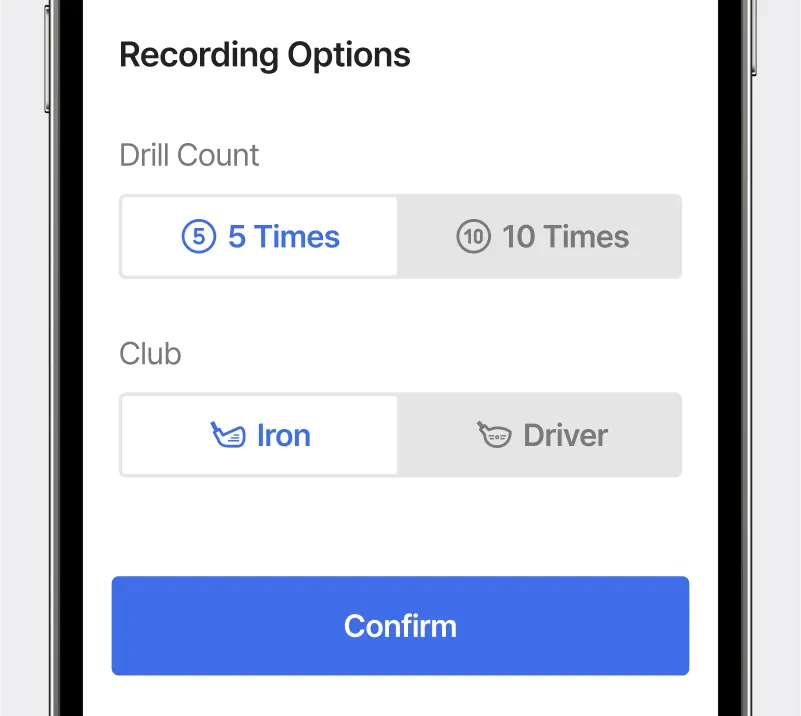The image size is (801, 716).
Task: Switch club to Driver
Action: pyautogui.click(x=541, y=435)
